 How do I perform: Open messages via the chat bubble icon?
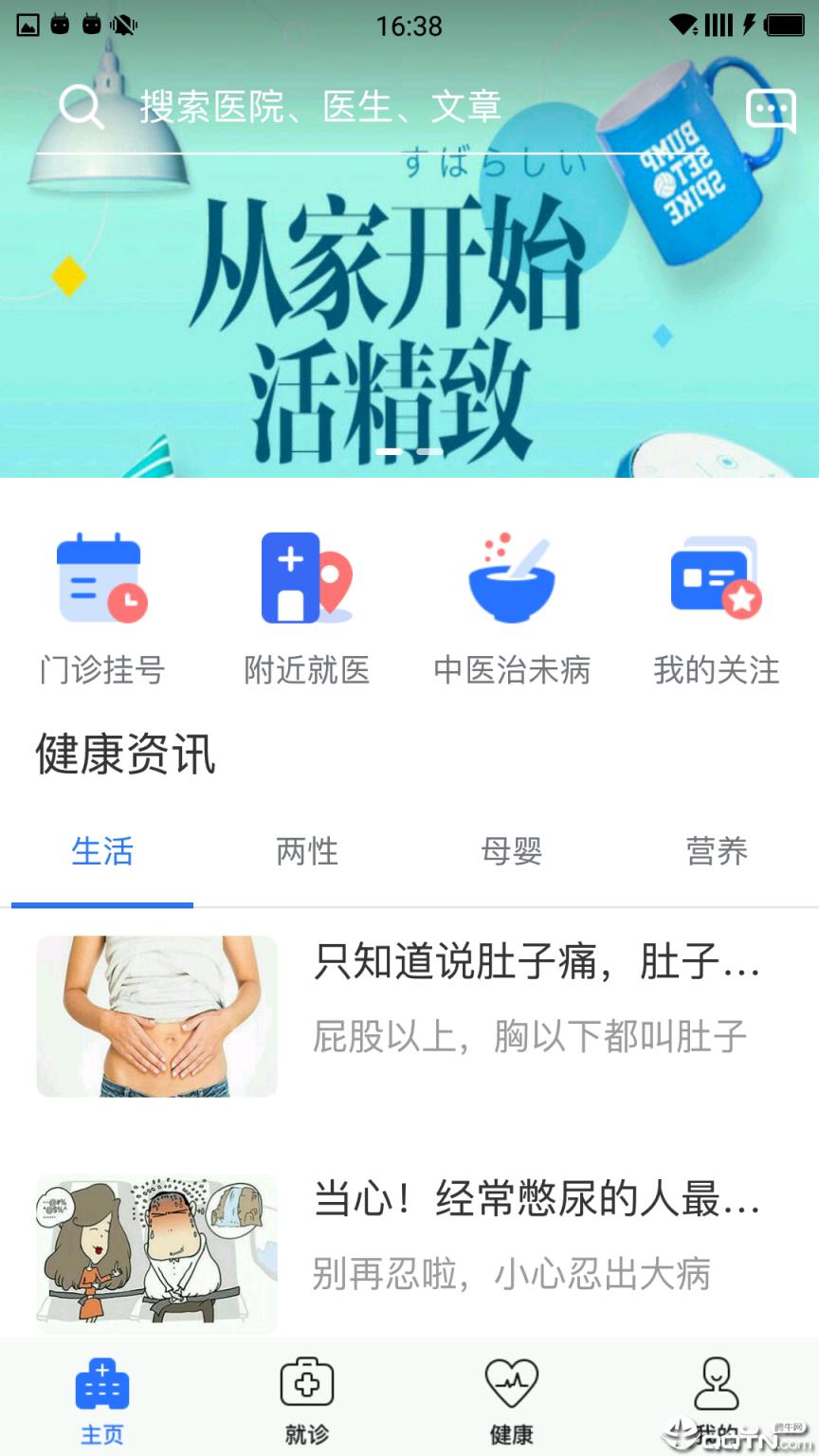click(773, 110)
